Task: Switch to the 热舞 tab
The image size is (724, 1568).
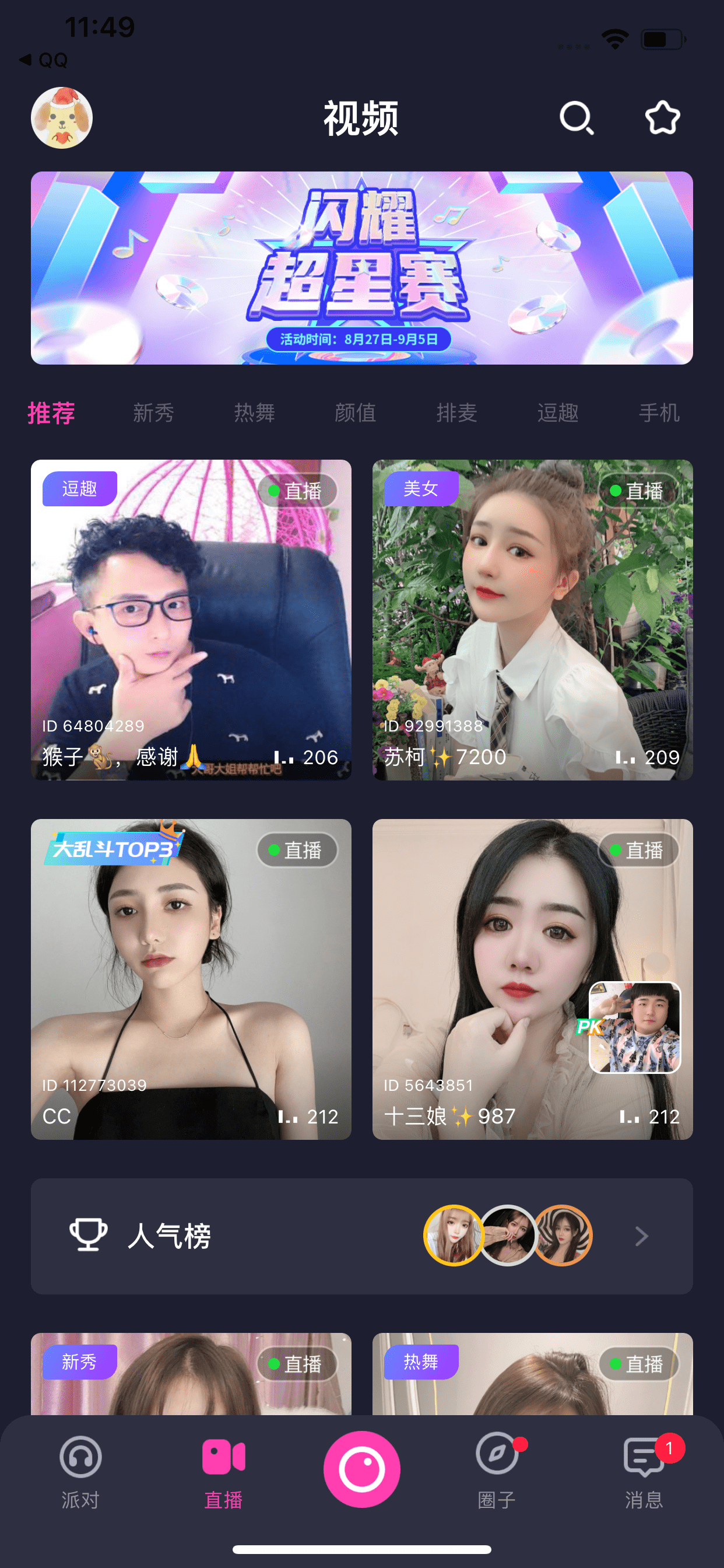Action: coord(254,412)
